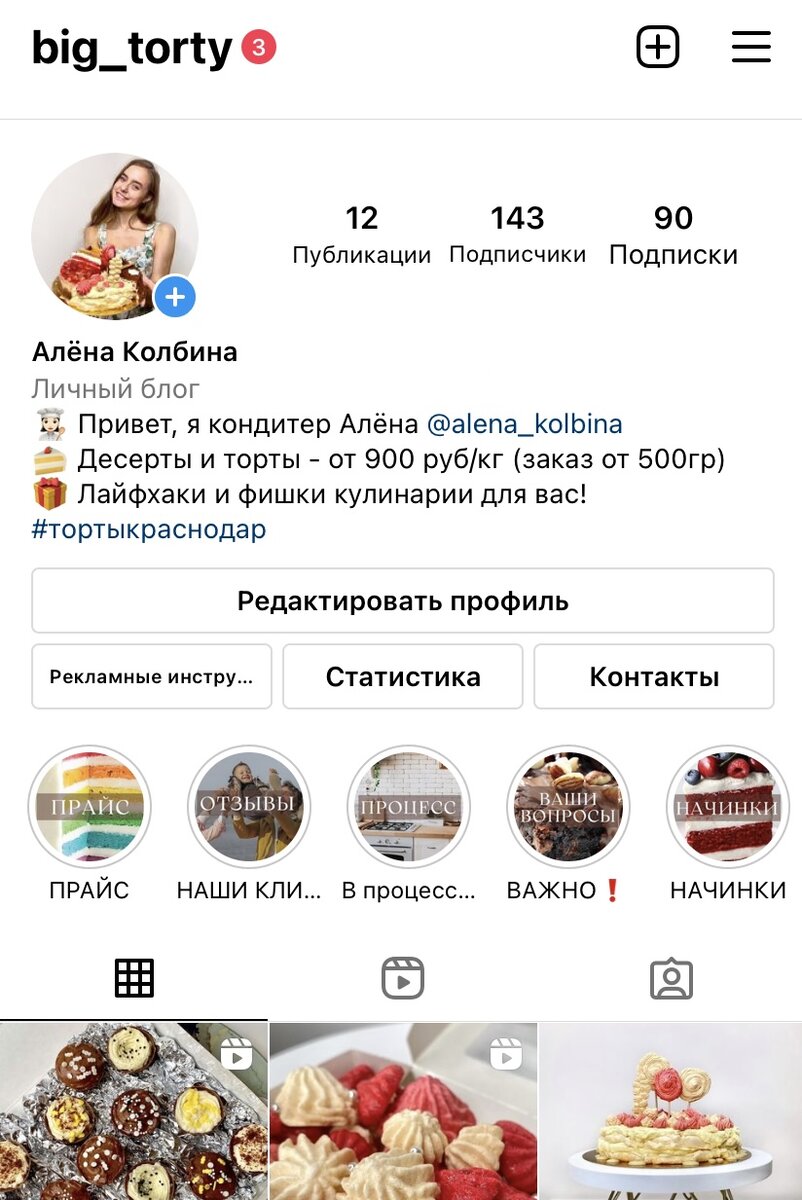Open the tagged photos tab
802x1200 pixels.
672,978
